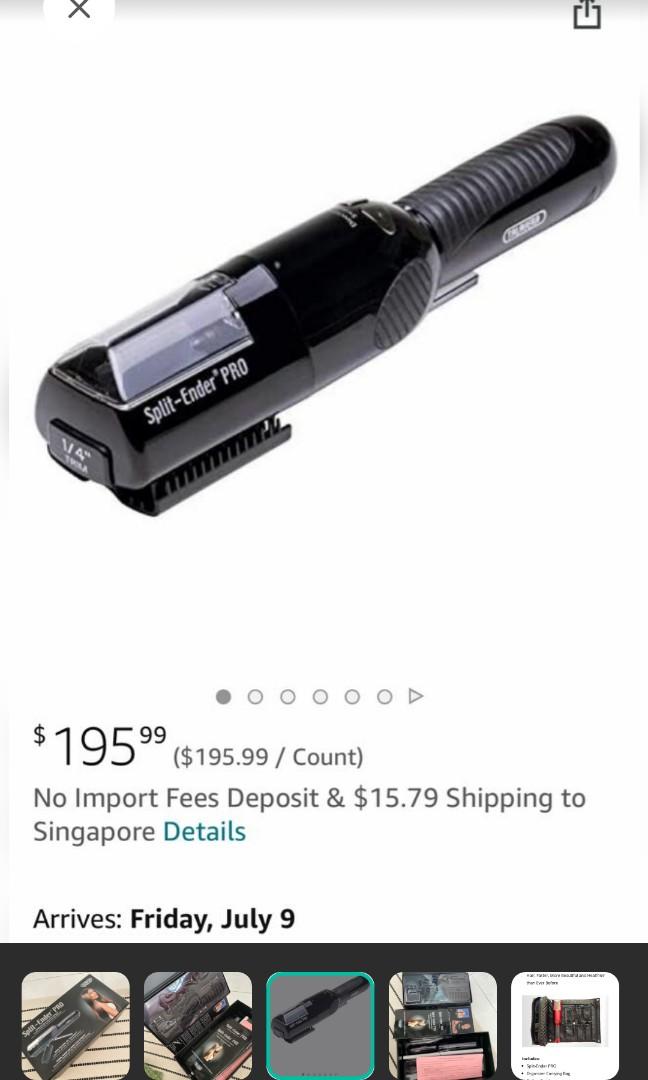Open the product video via the play triangle
Image resolution: width=648 pixels, height=1080 pixels.
(416, 696)
